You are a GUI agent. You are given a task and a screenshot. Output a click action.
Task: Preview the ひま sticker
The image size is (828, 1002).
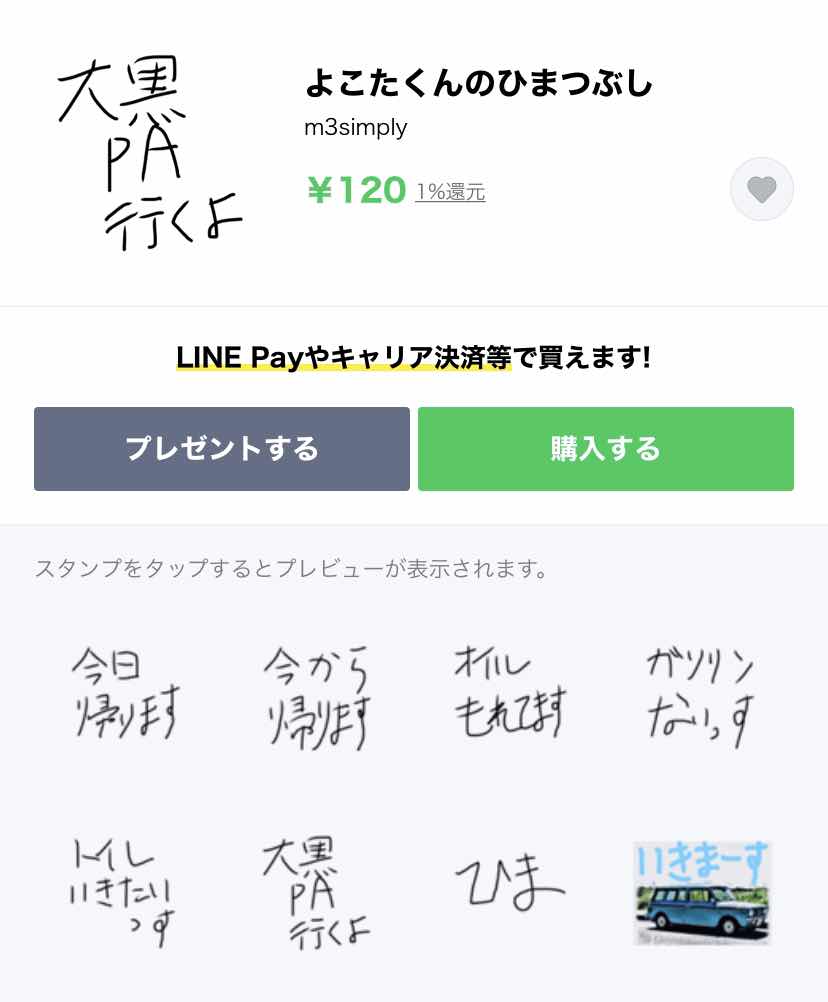(510, 885)
